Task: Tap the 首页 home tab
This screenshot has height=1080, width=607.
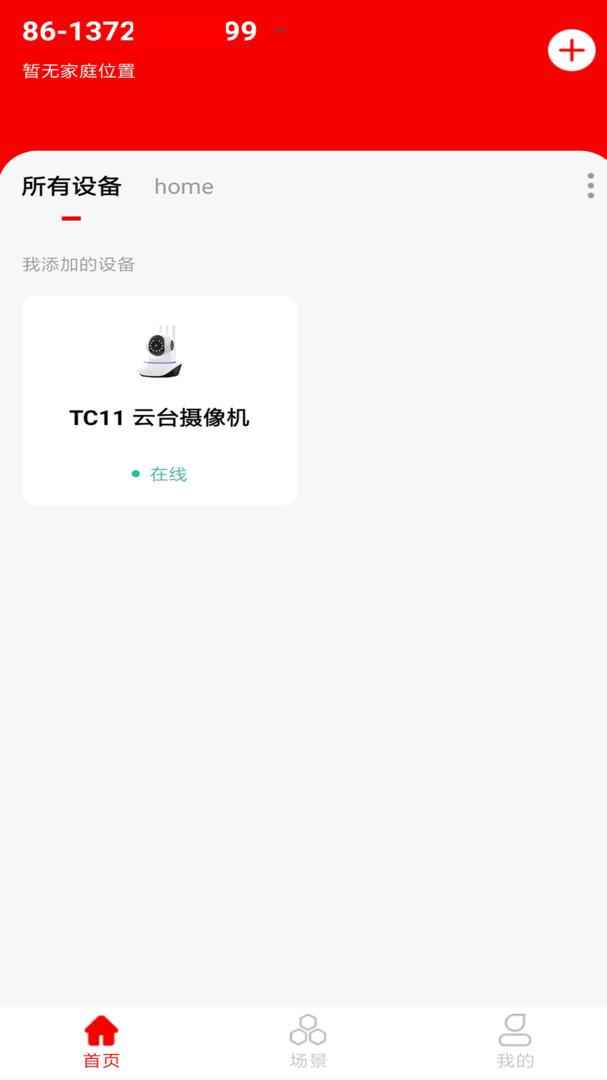Action: pyautogui.click(x=101, y=1041)
